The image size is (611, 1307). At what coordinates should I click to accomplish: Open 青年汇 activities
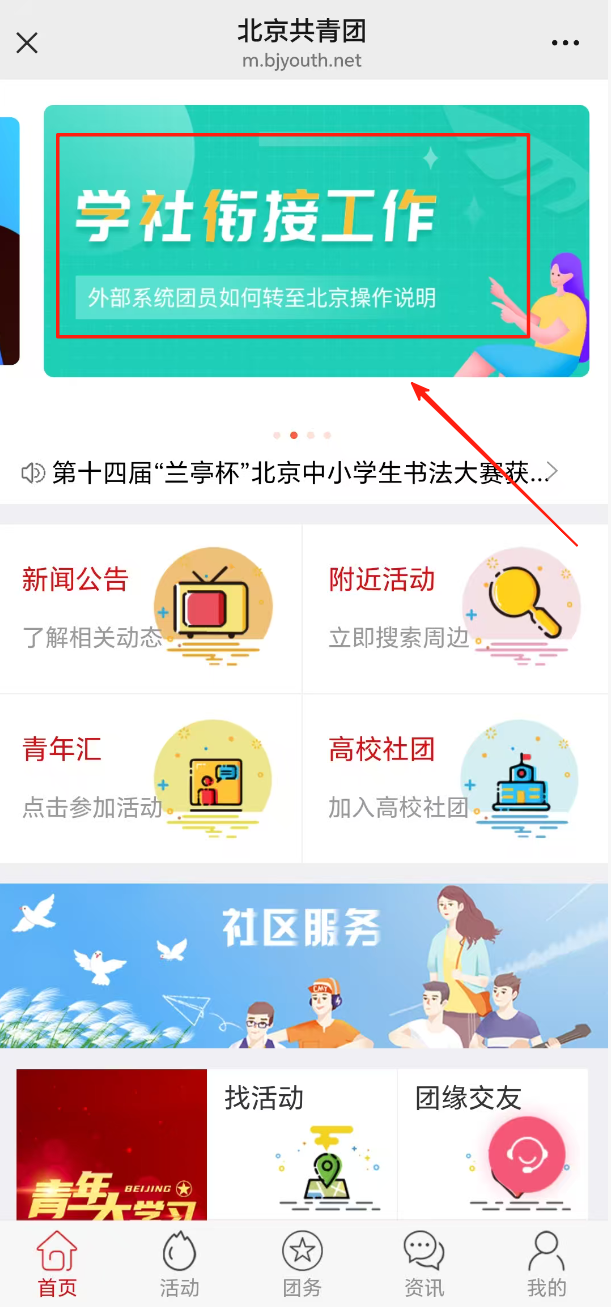tap(150, 778)
